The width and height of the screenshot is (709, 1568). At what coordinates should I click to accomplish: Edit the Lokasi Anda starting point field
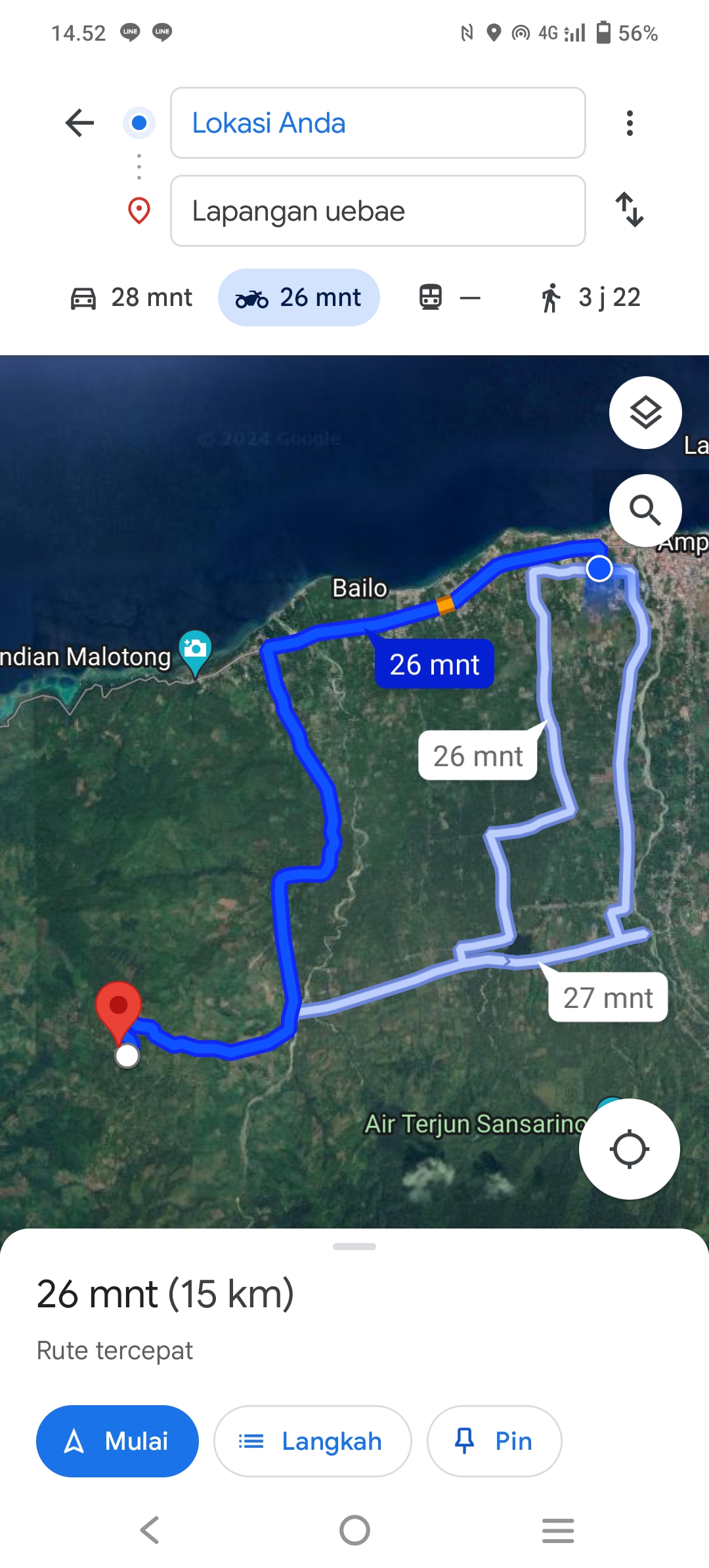pos(377,123)
